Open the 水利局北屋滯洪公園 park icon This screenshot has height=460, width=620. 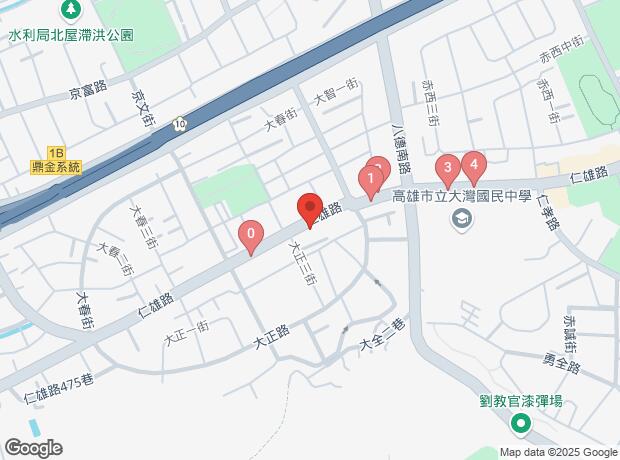click(71, 11)
